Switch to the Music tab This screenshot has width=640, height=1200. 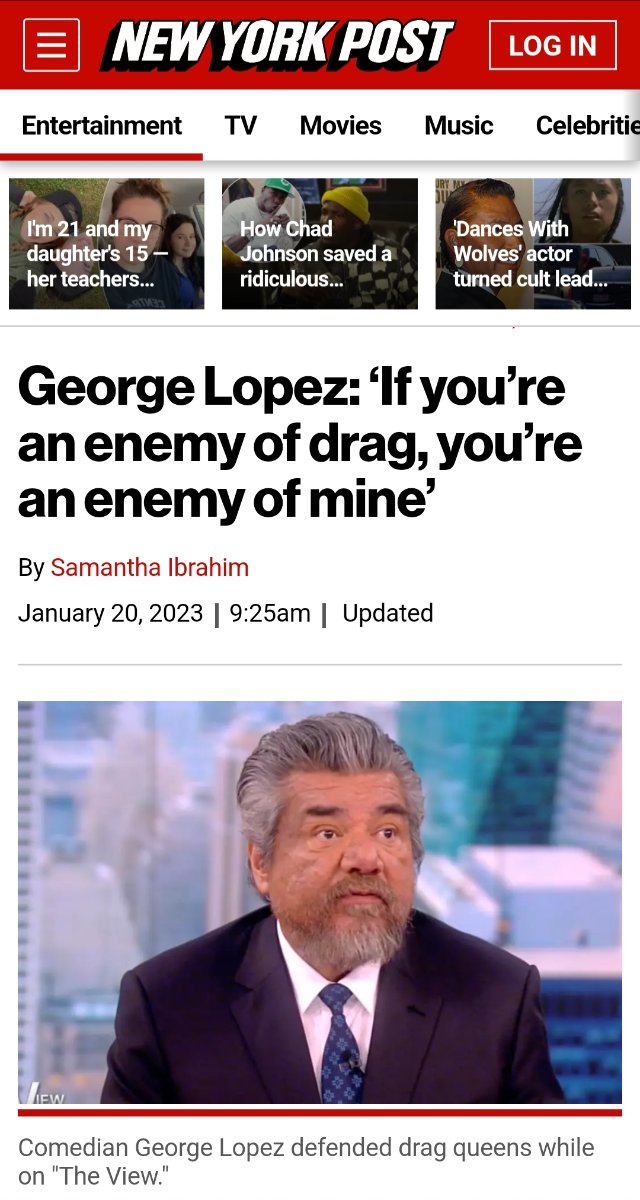point(458,126)
